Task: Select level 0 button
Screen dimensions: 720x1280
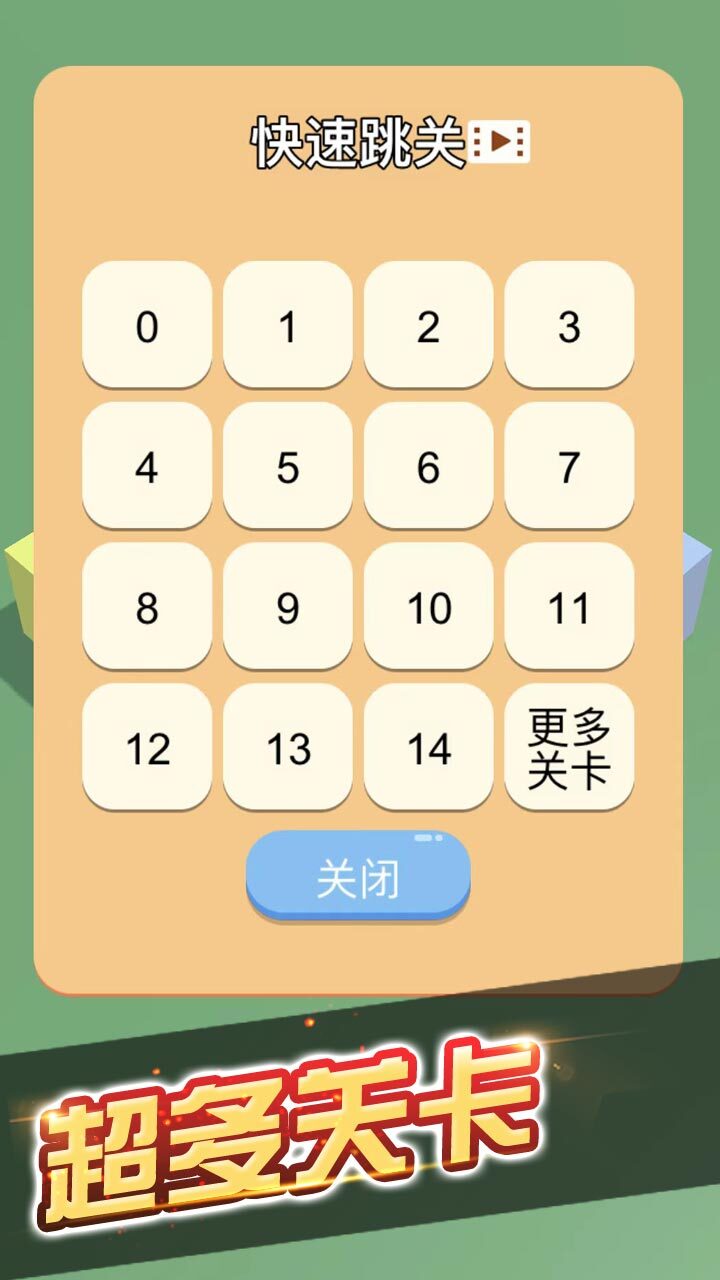Action: pyautogui.click(x=146, y=325)
